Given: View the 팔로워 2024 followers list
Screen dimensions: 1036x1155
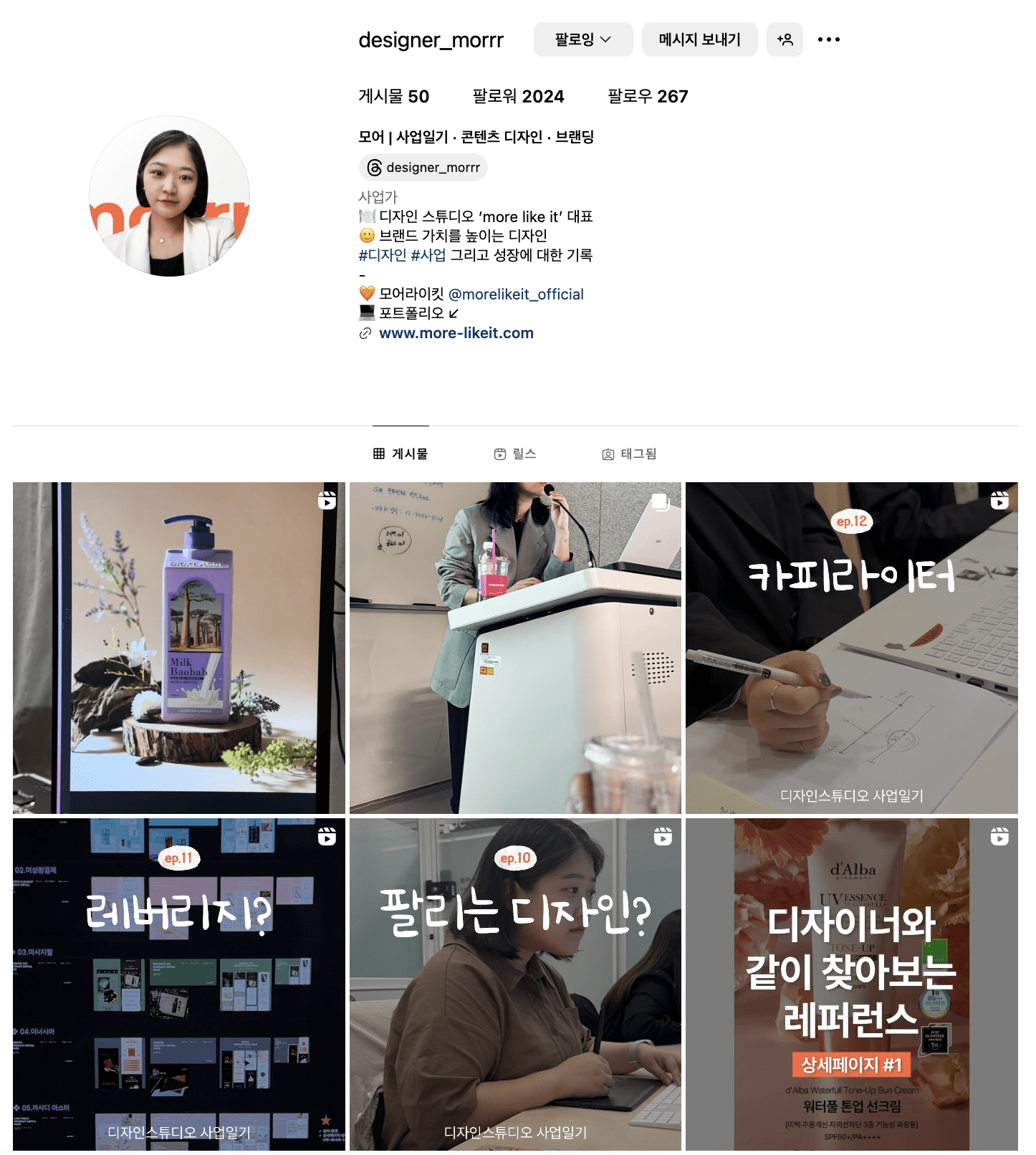Looking at the screenshot, I should click(x=518, y=96).
